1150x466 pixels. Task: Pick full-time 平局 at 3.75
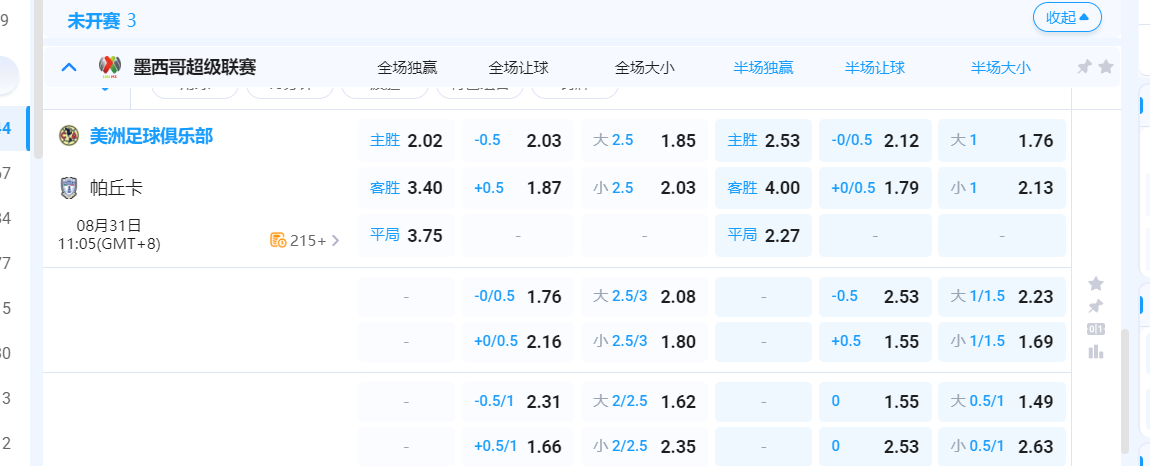point(406,236)
